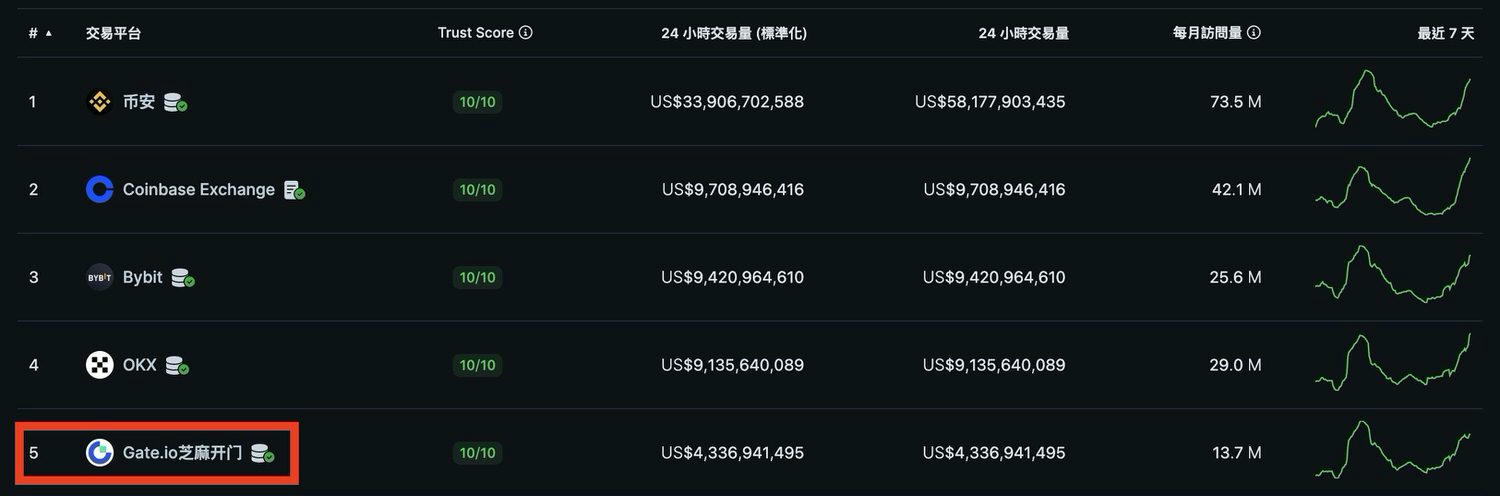Open the OKX exchange row
This screenshot has width=1500, height=496.
point(139,365)
